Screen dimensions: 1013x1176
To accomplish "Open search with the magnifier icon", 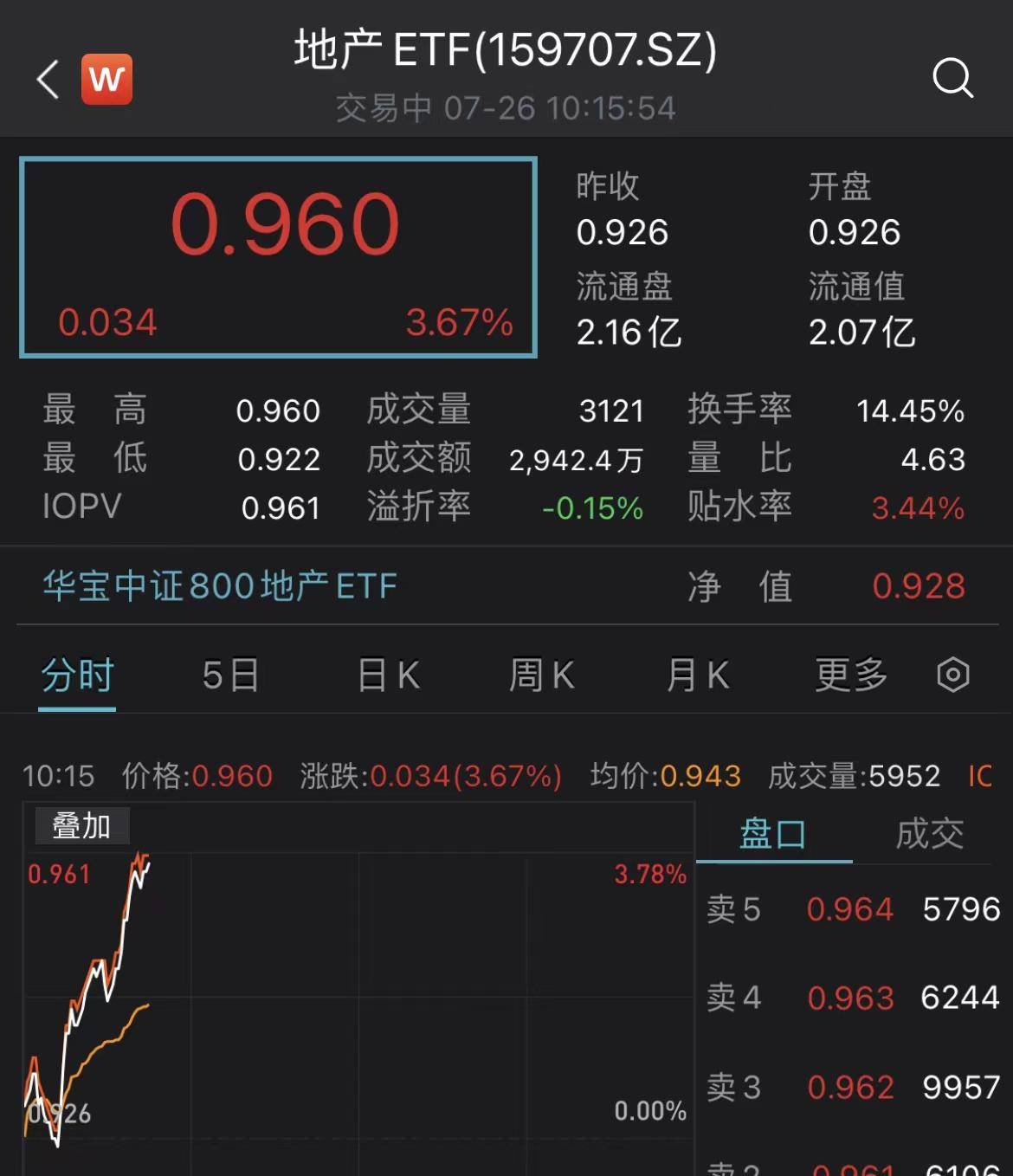I will pos(954,80).
